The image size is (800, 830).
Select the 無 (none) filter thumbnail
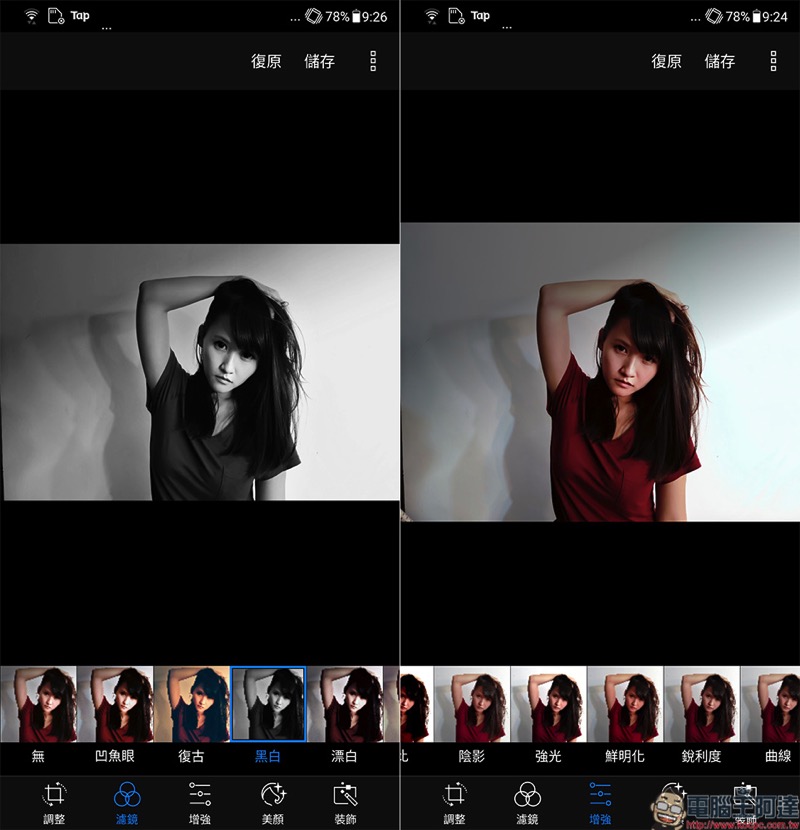click(x=38, y=704)
